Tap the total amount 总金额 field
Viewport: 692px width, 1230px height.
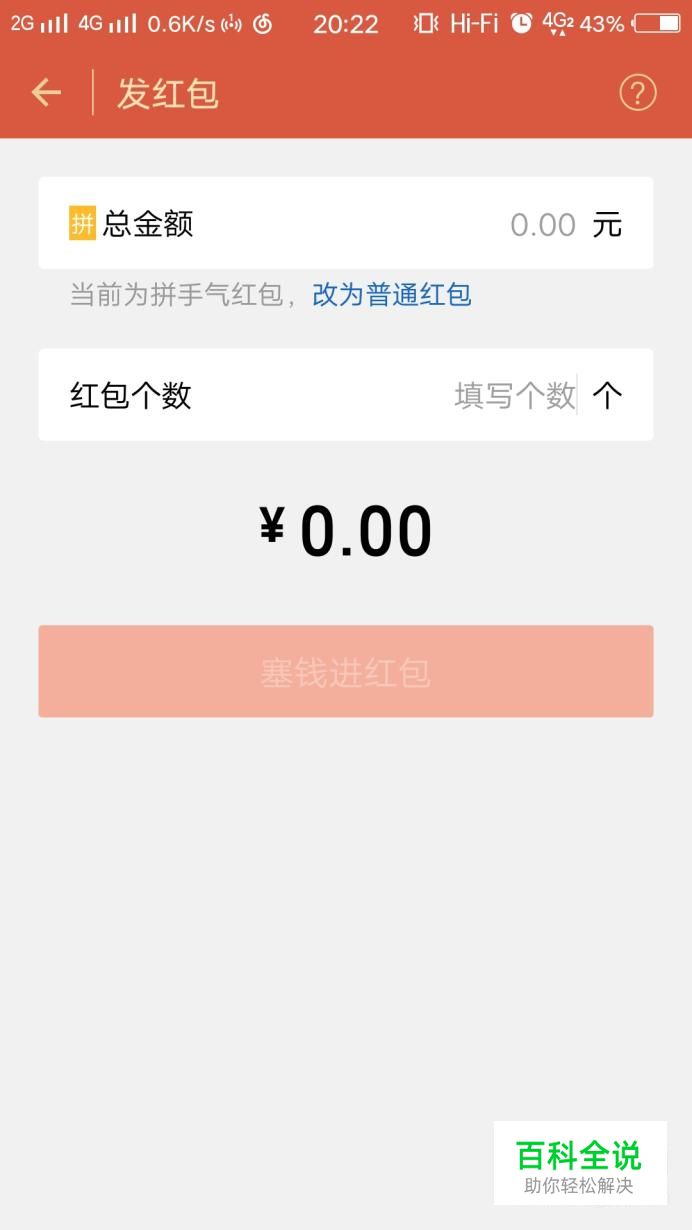346,223
